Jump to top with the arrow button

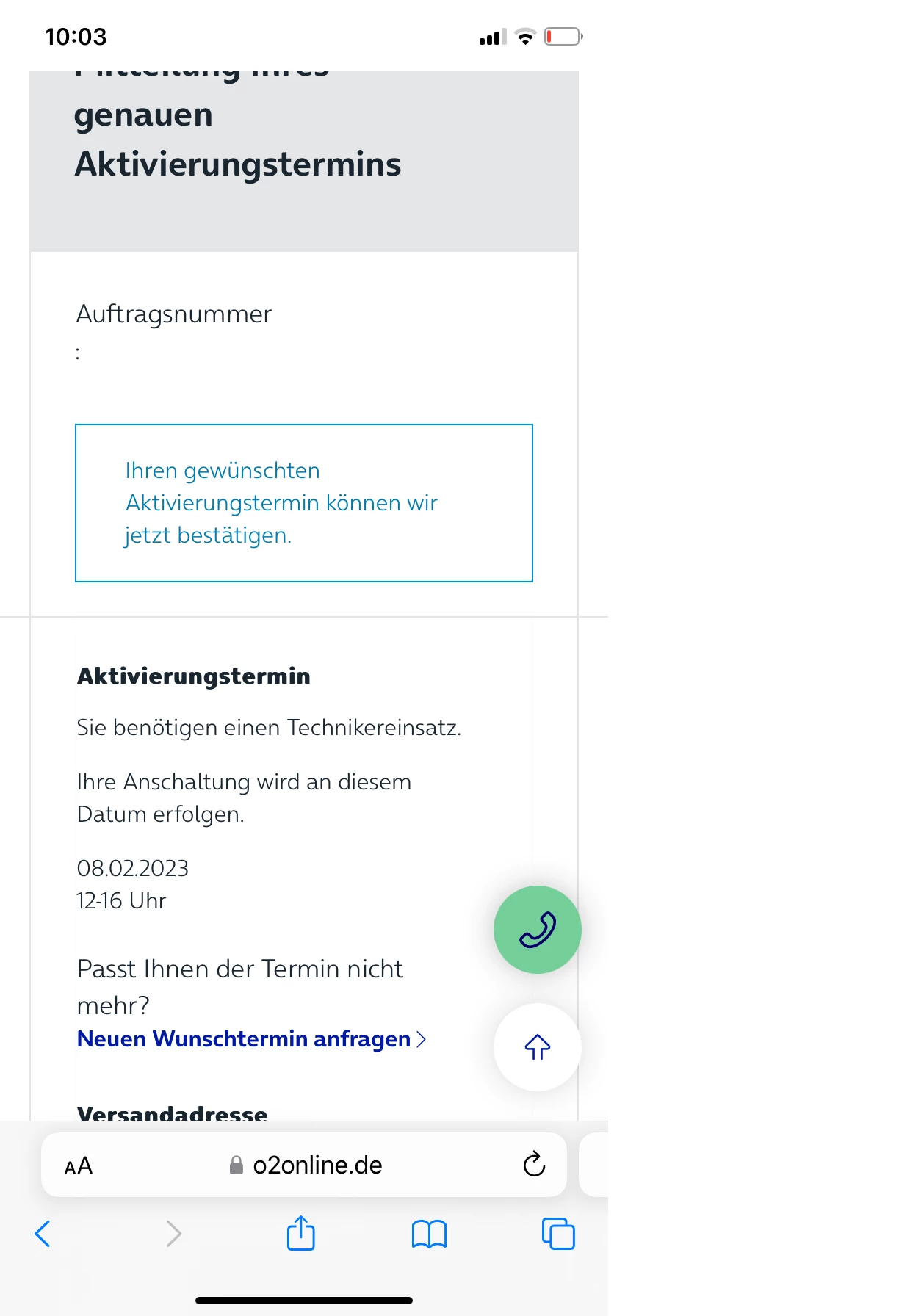(537, 1047)
